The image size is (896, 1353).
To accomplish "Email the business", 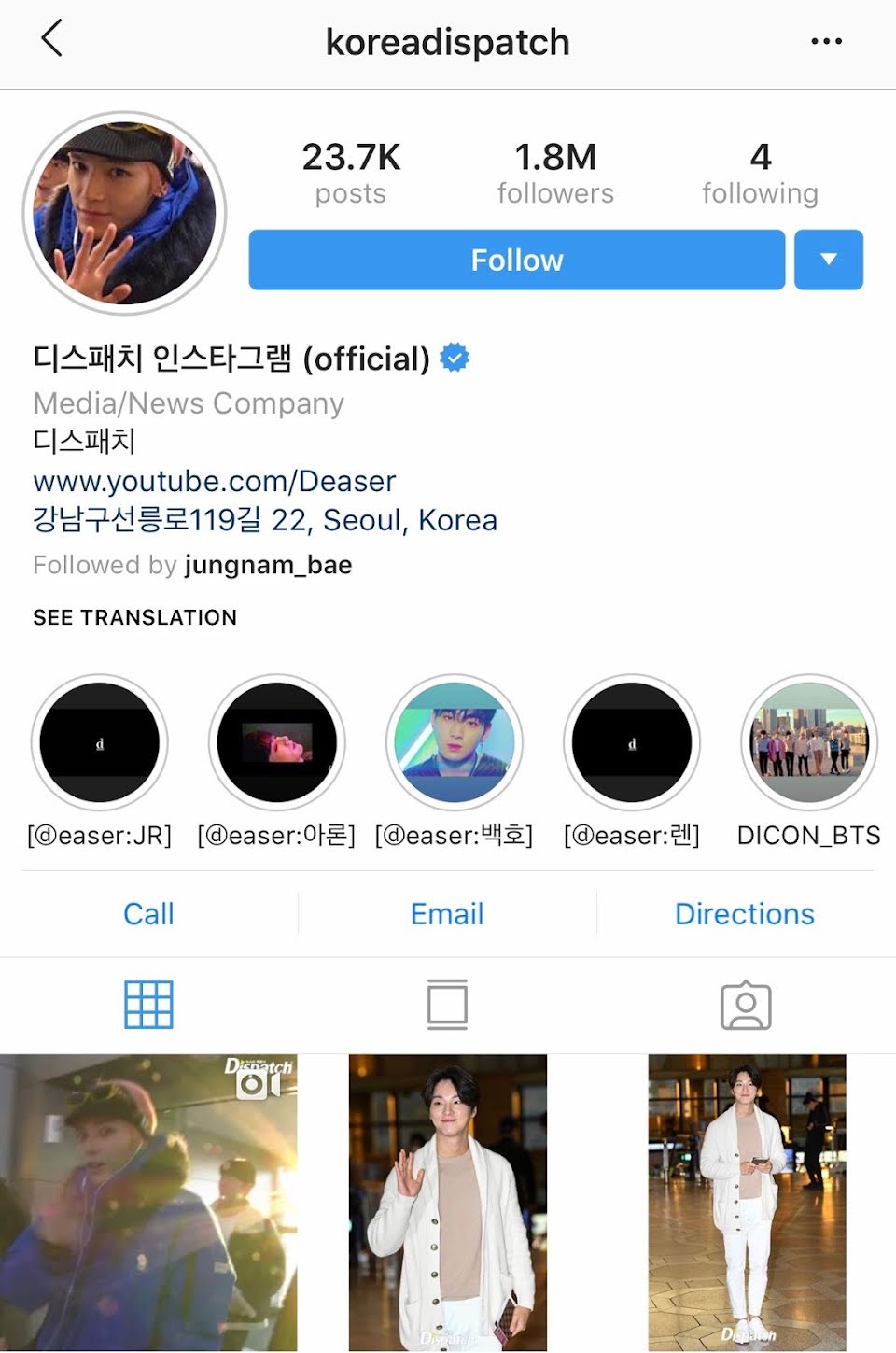I will (447, 914).
